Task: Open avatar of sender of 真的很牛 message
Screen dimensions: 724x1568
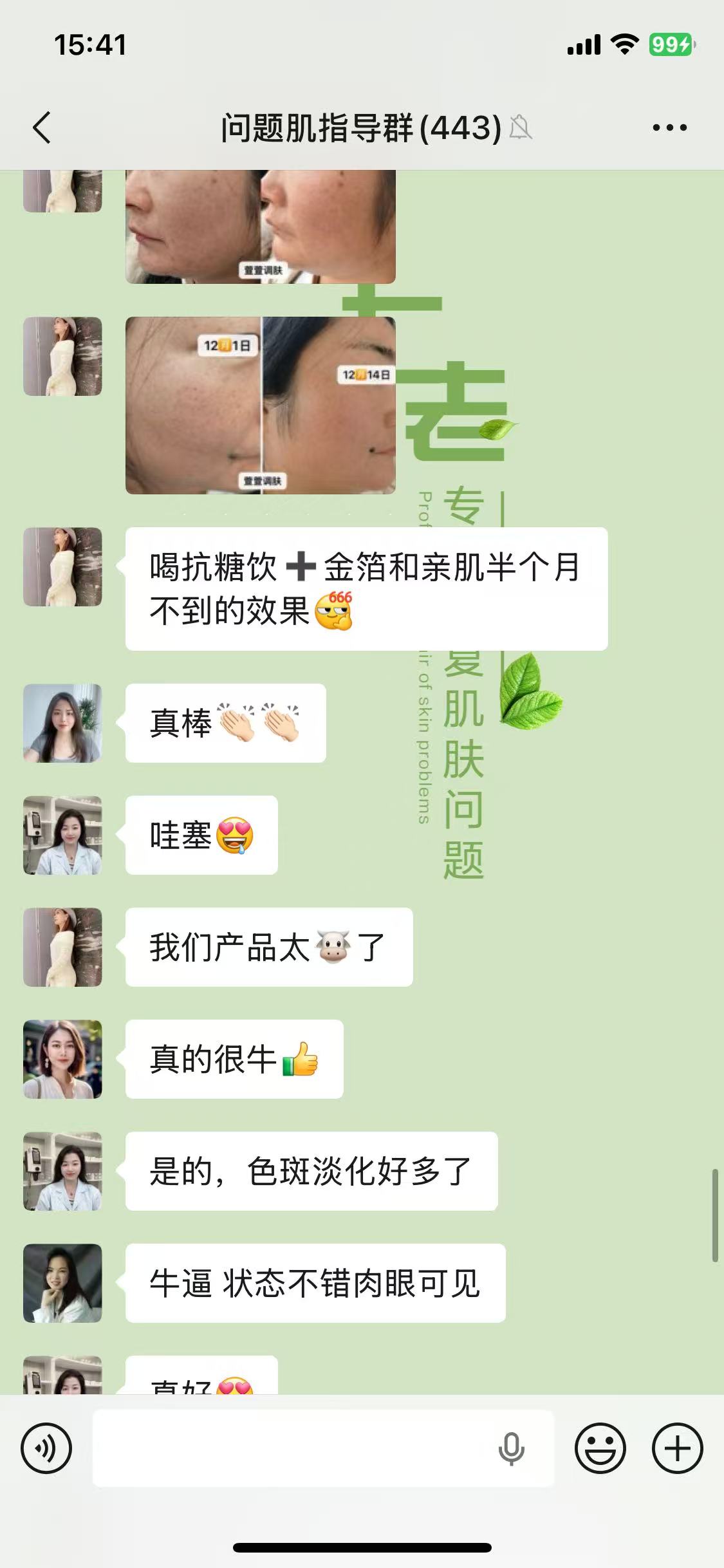Action: [x=62, y=1059]
